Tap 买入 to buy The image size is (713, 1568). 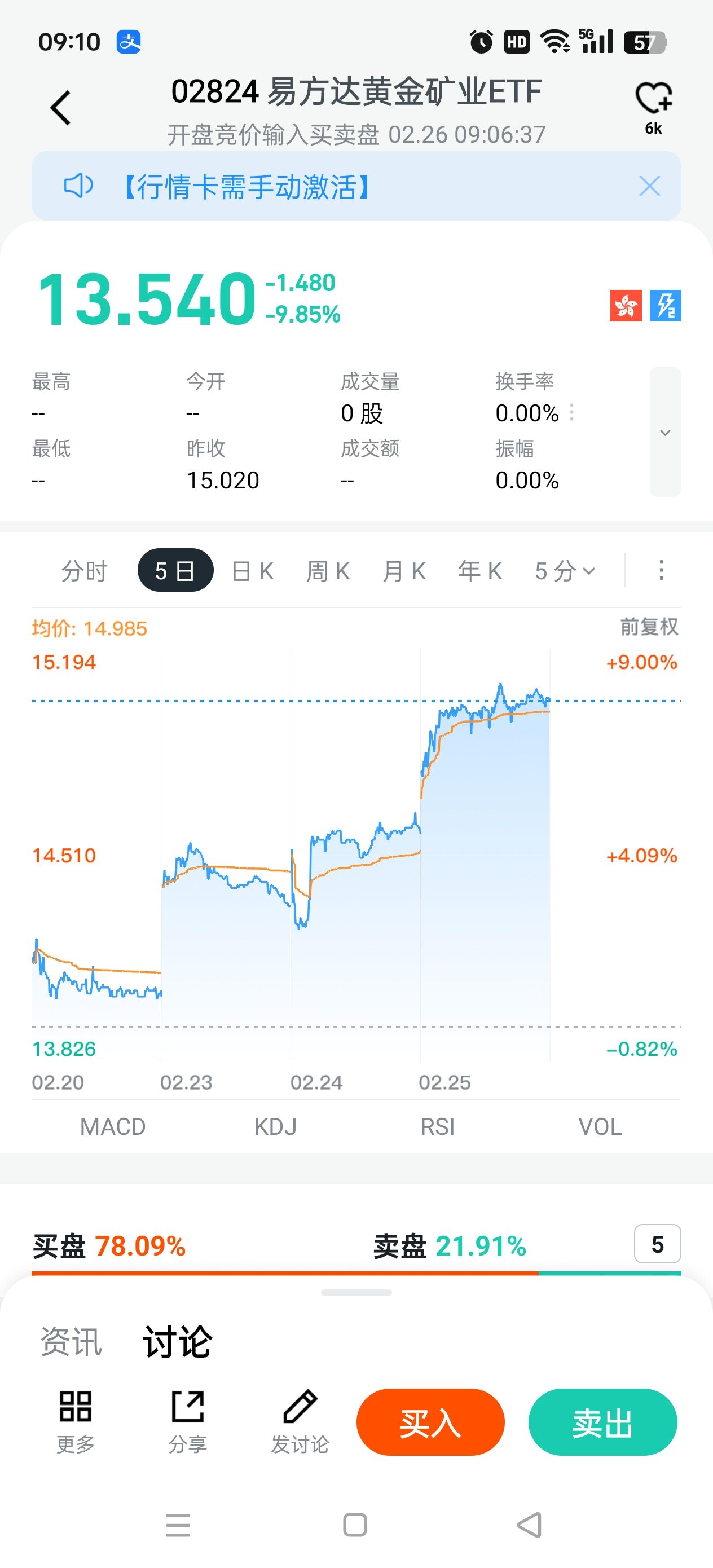430,1422
